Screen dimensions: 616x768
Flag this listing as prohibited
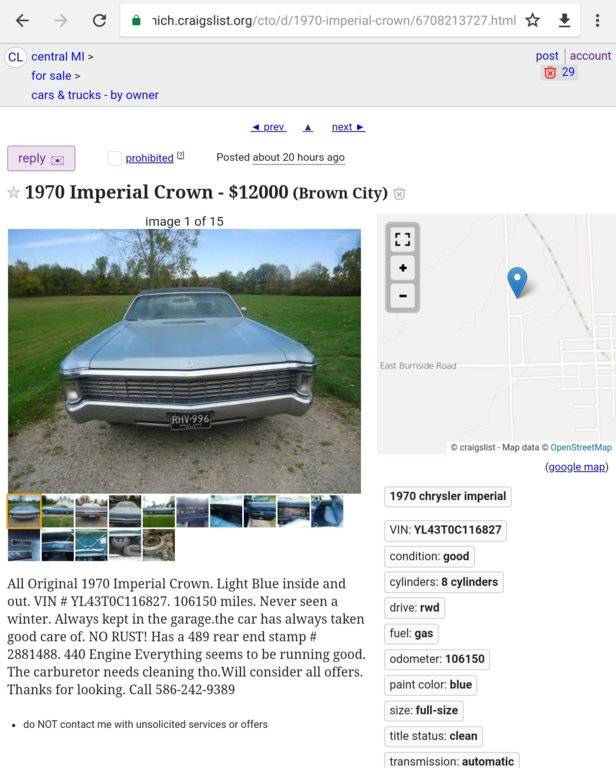(148, 158)
